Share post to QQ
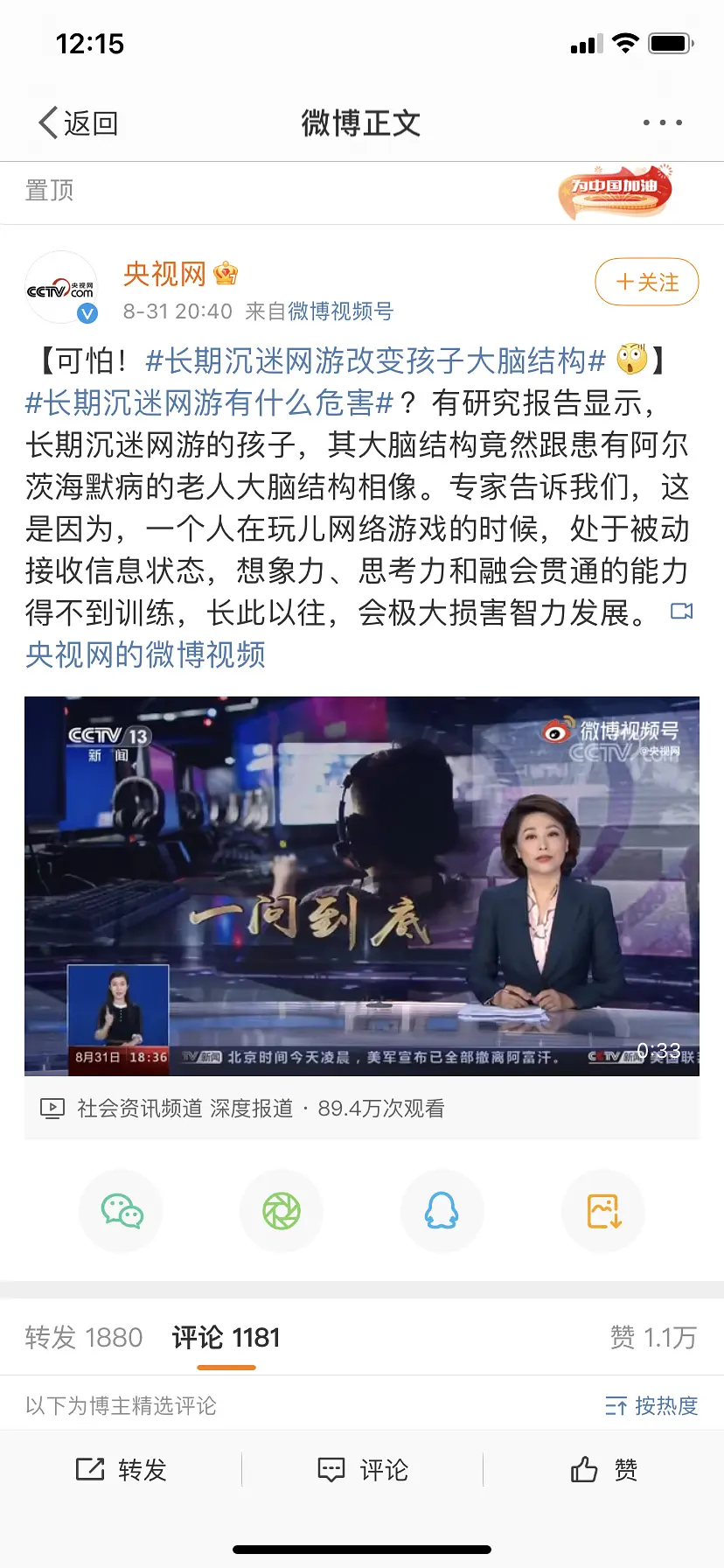 click(442, 1212)
